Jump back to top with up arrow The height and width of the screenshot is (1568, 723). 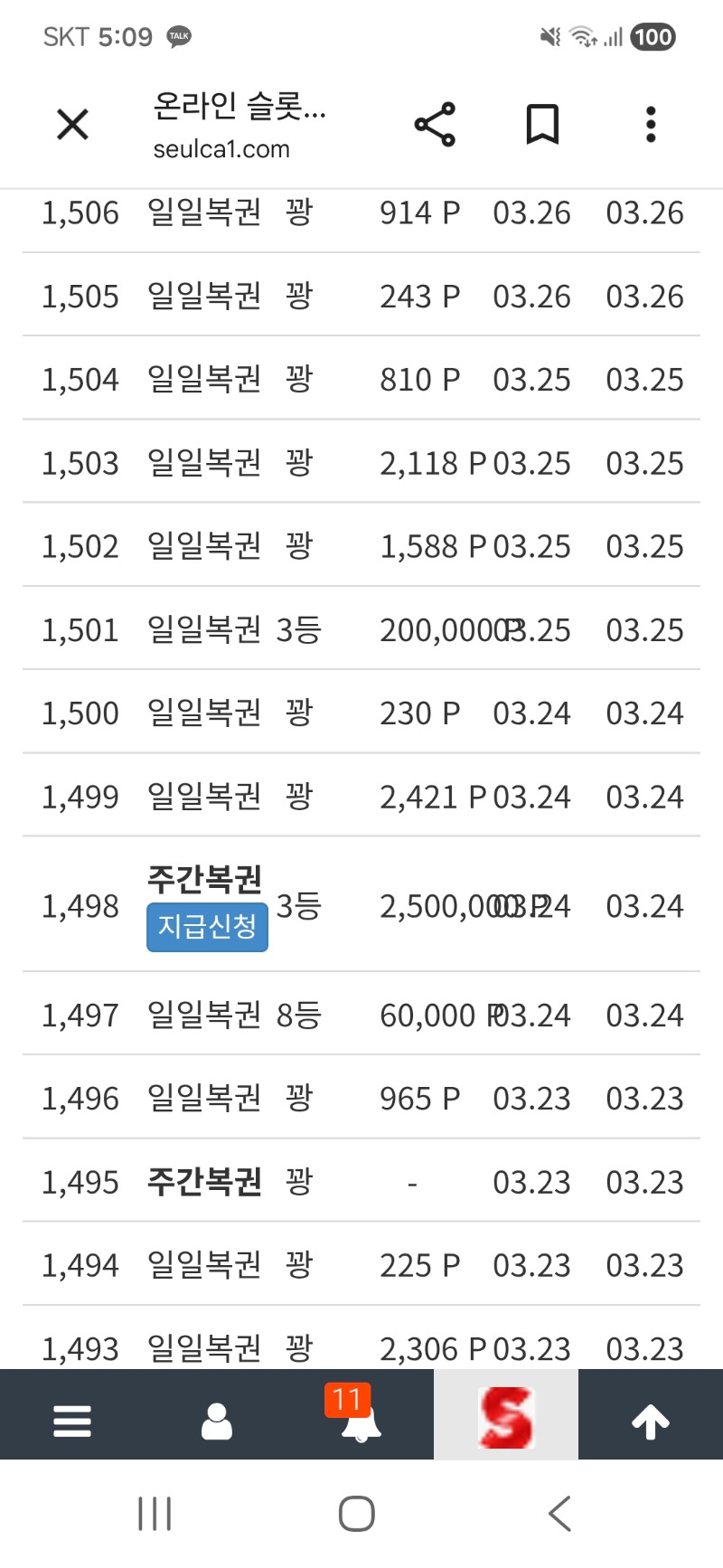click(x=651, y=1422)
